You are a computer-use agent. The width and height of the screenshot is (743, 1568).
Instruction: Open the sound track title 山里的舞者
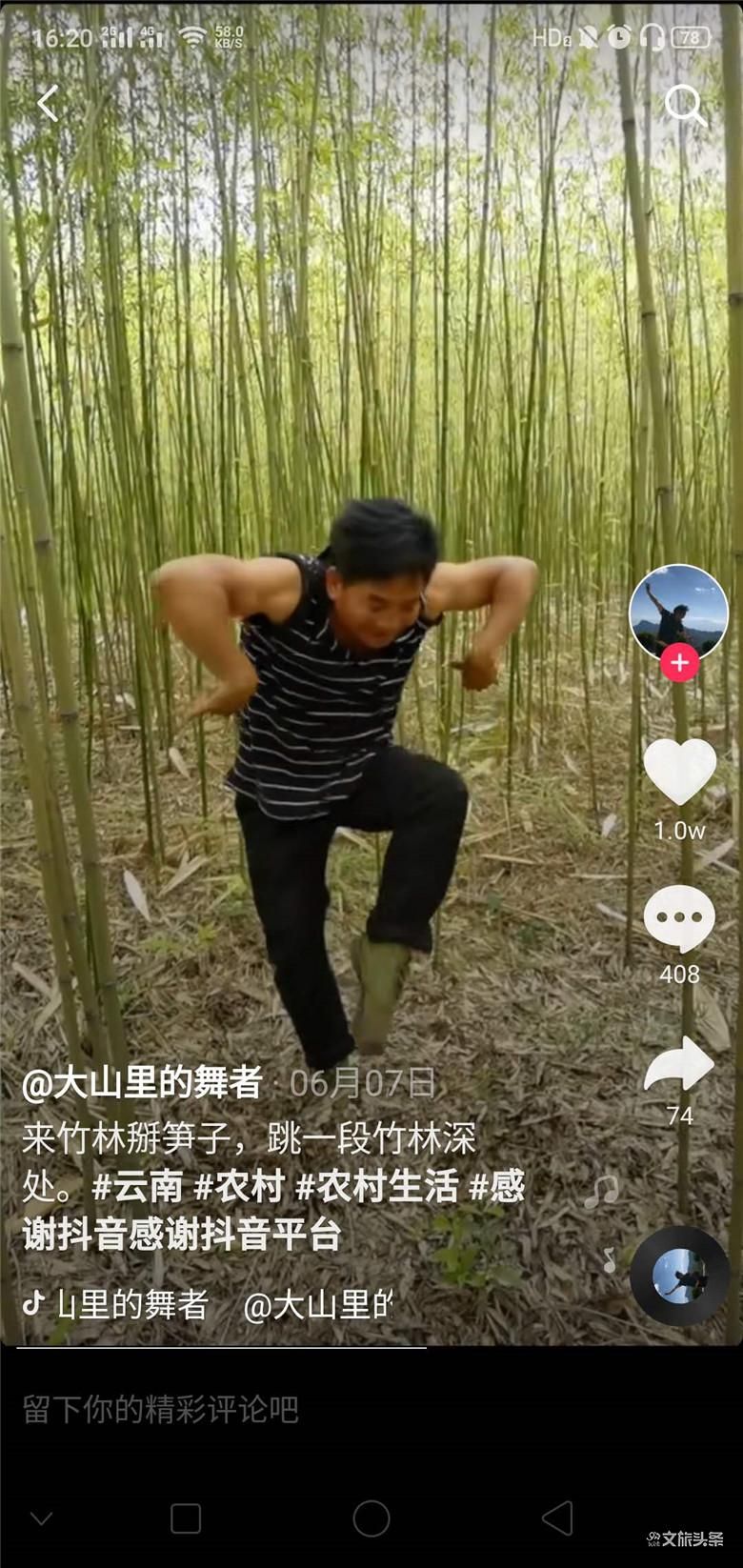coord(132,1305)
